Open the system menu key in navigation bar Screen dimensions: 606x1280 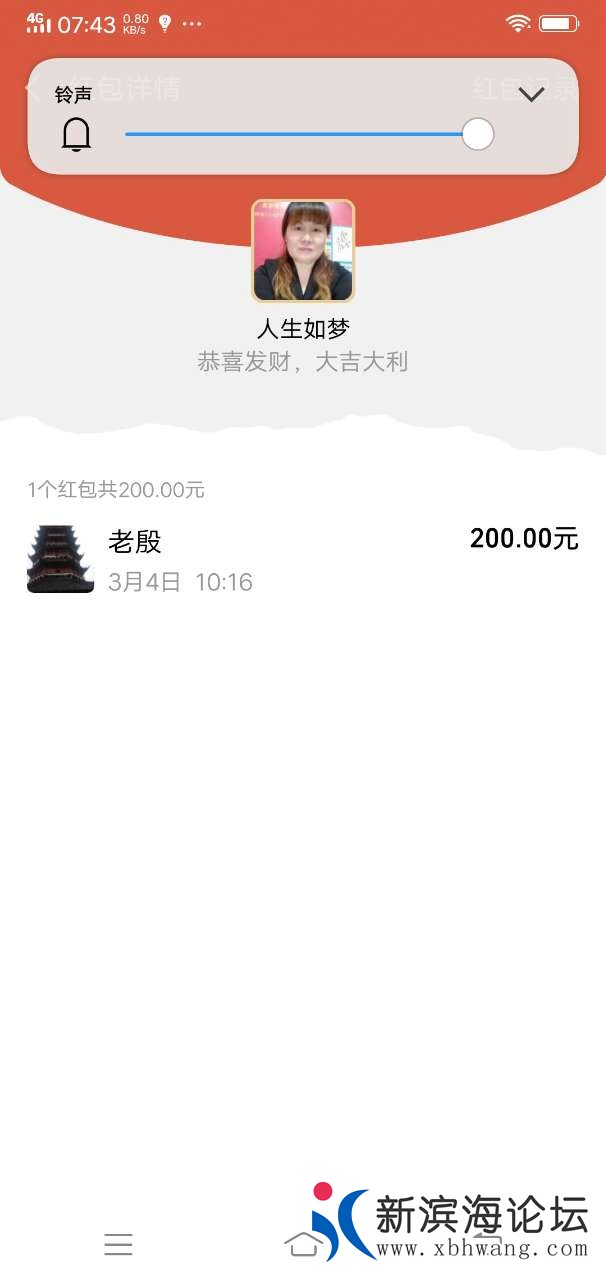coord(118,1244)
